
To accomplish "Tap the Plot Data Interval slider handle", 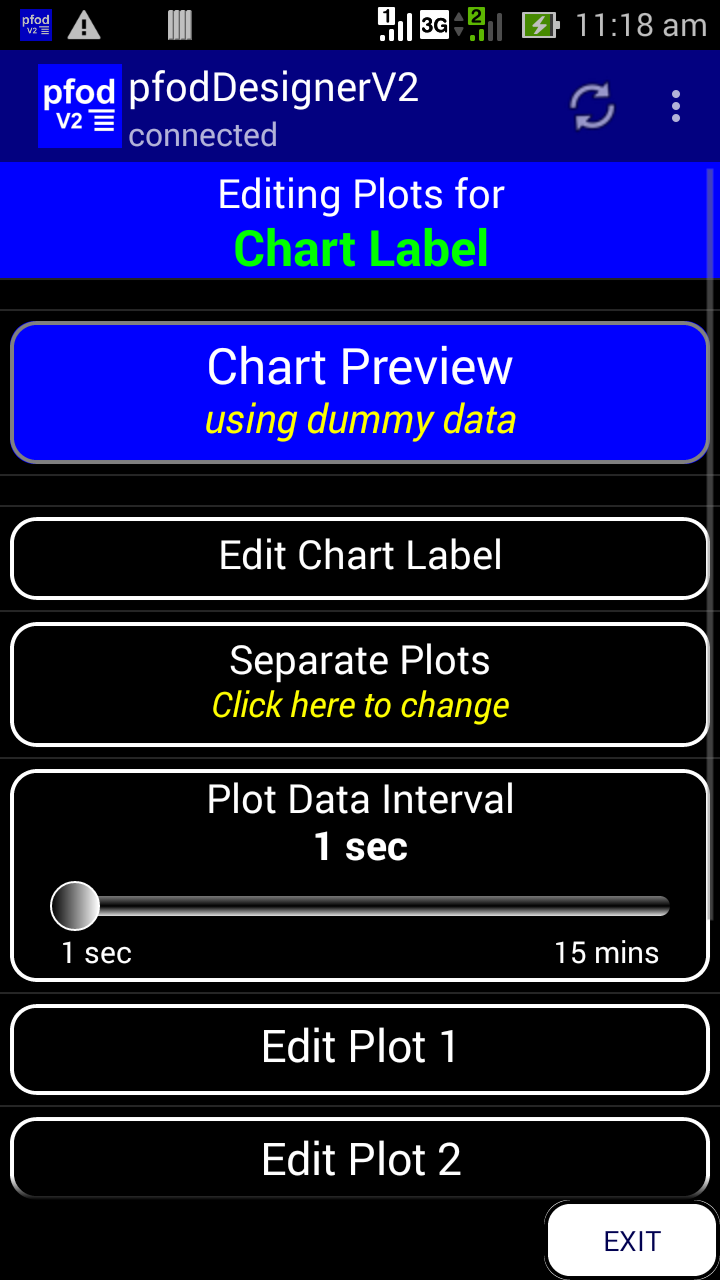I will pos(73,905).
